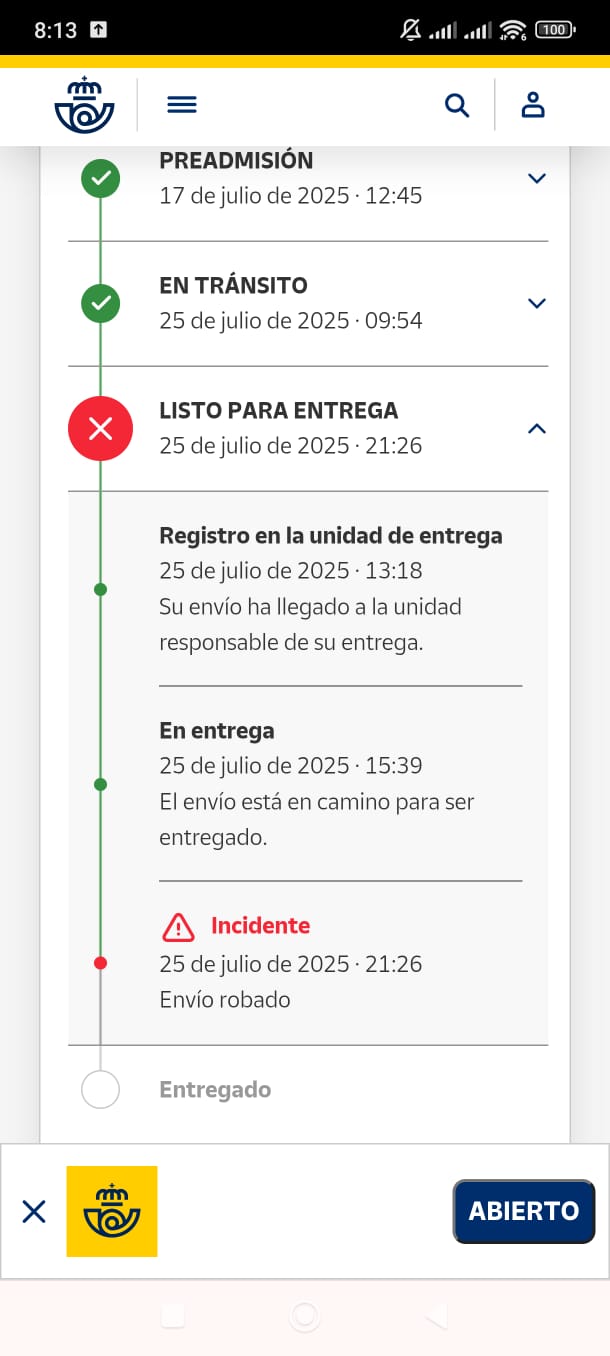Open the search magnifier icon
The image size is (610, 1356).
457,105
